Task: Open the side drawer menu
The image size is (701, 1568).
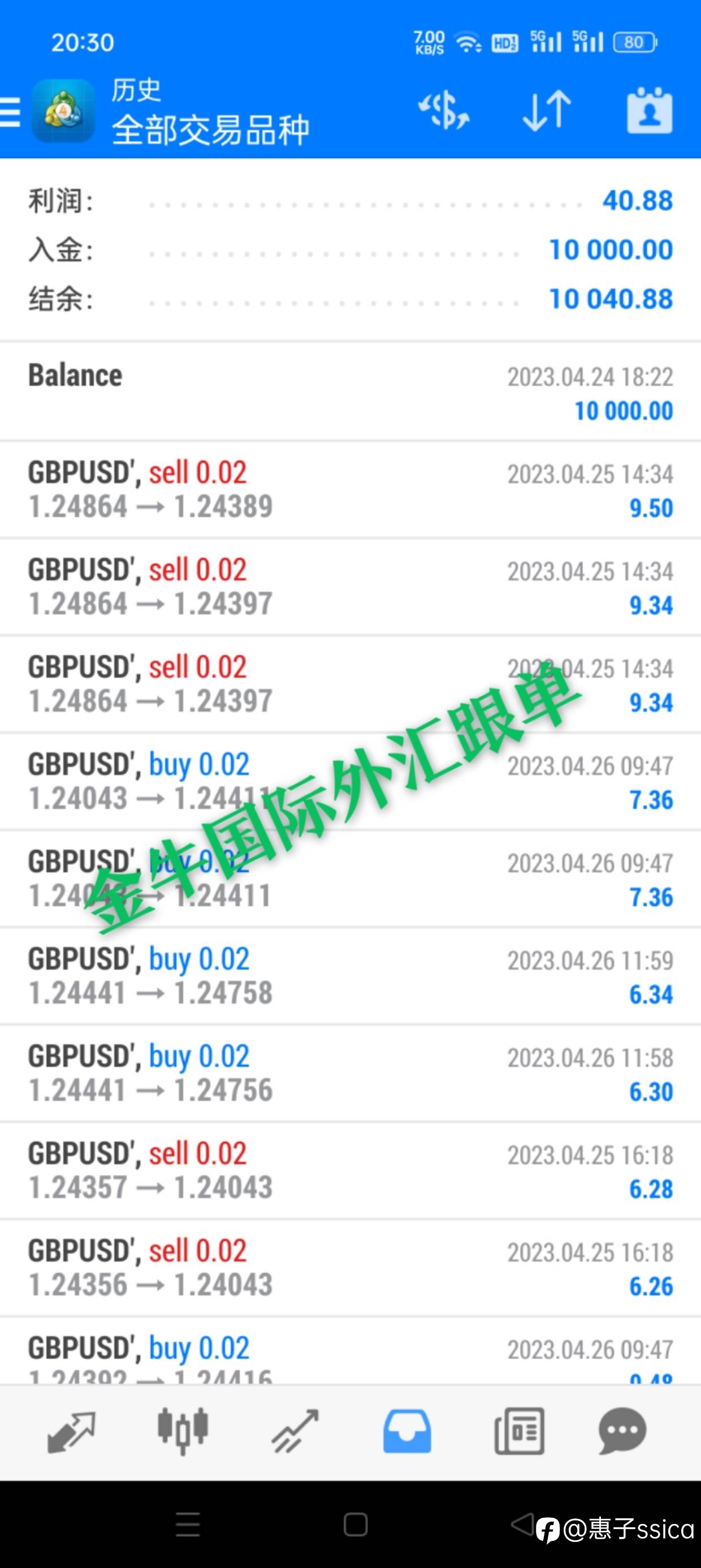Action: pos(10,112)
